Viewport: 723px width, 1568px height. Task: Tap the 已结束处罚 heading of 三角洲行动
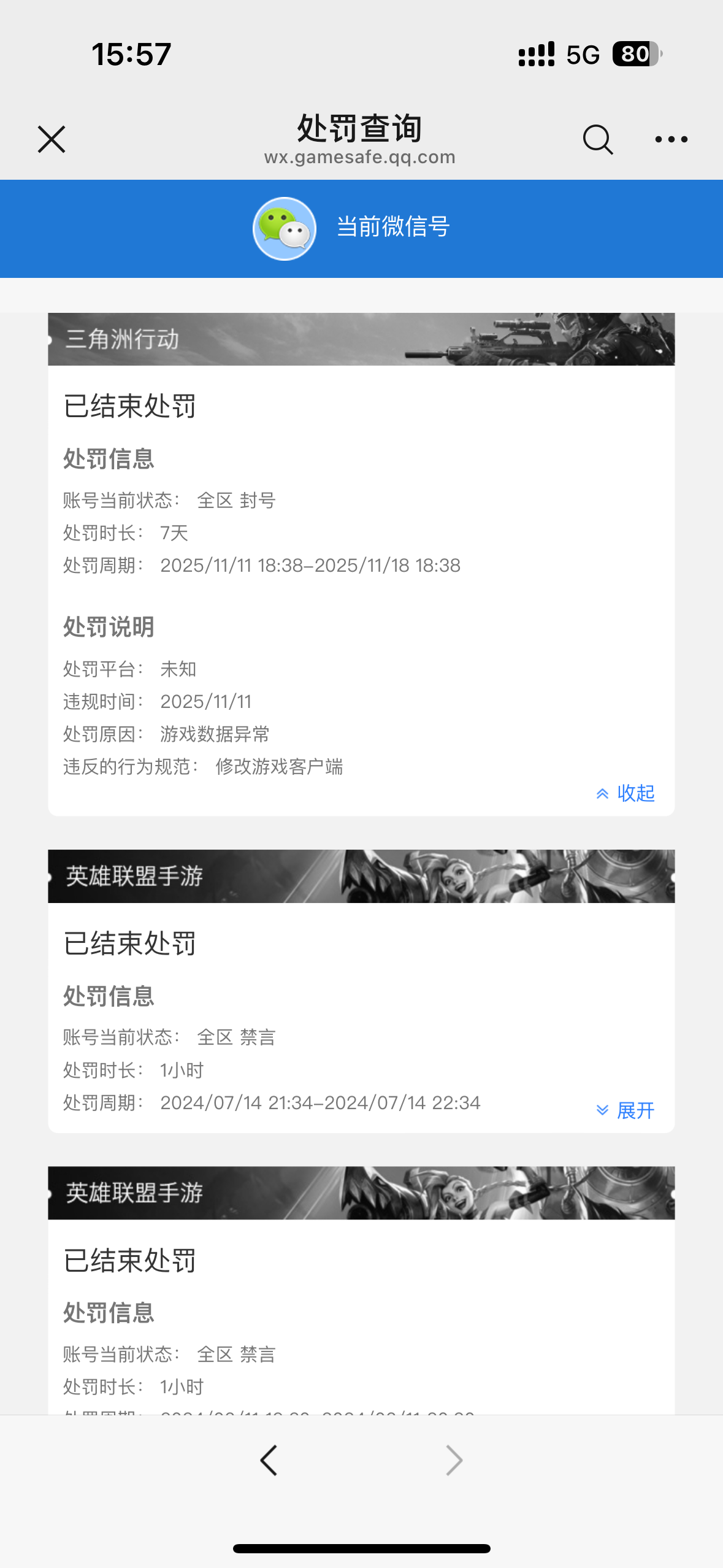click(x=129, y=407)
